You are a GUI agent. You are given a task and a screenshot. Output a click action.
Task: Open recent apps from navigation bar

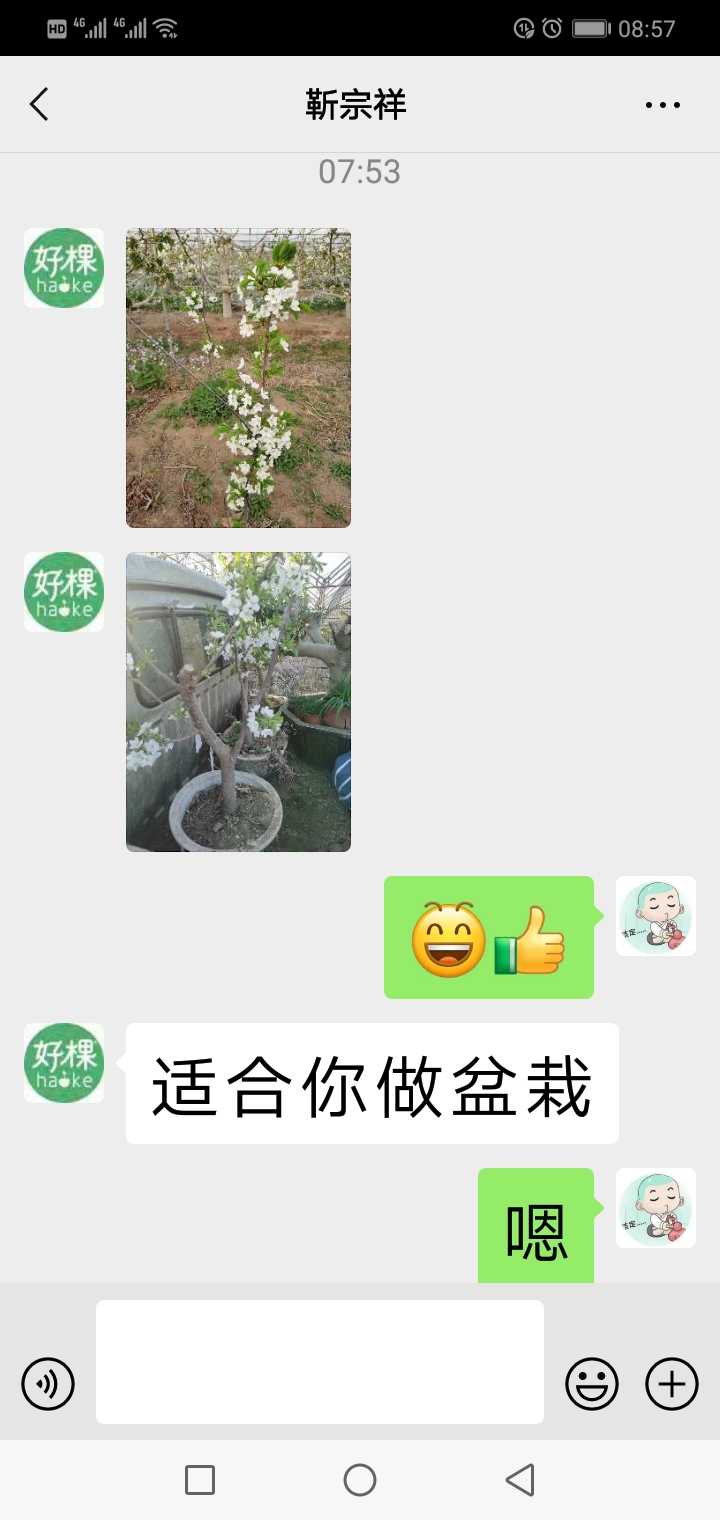(x=200, y=1480)
